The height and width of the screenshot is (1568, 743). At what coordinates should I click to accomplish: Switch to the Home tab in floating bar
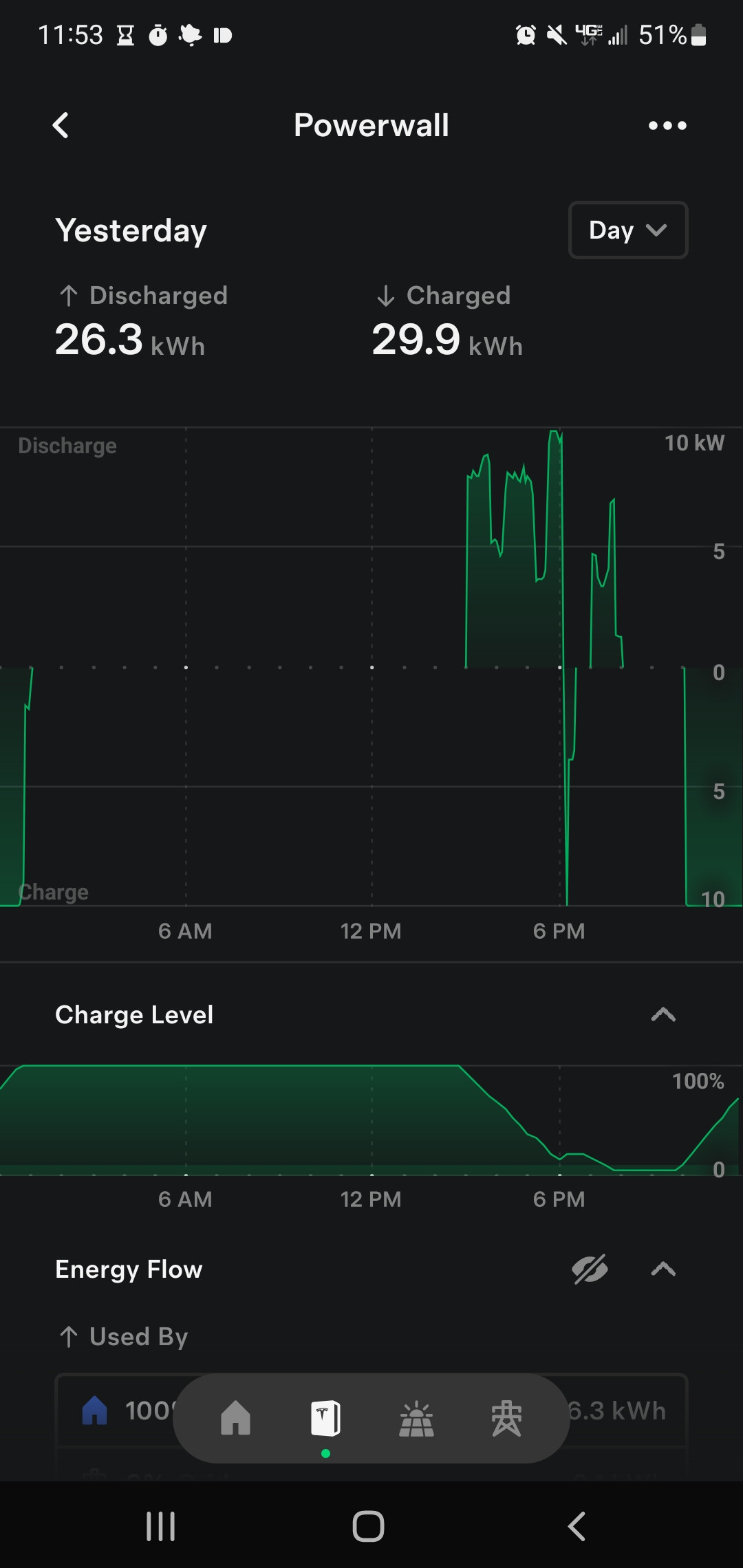coord(235,1418)
